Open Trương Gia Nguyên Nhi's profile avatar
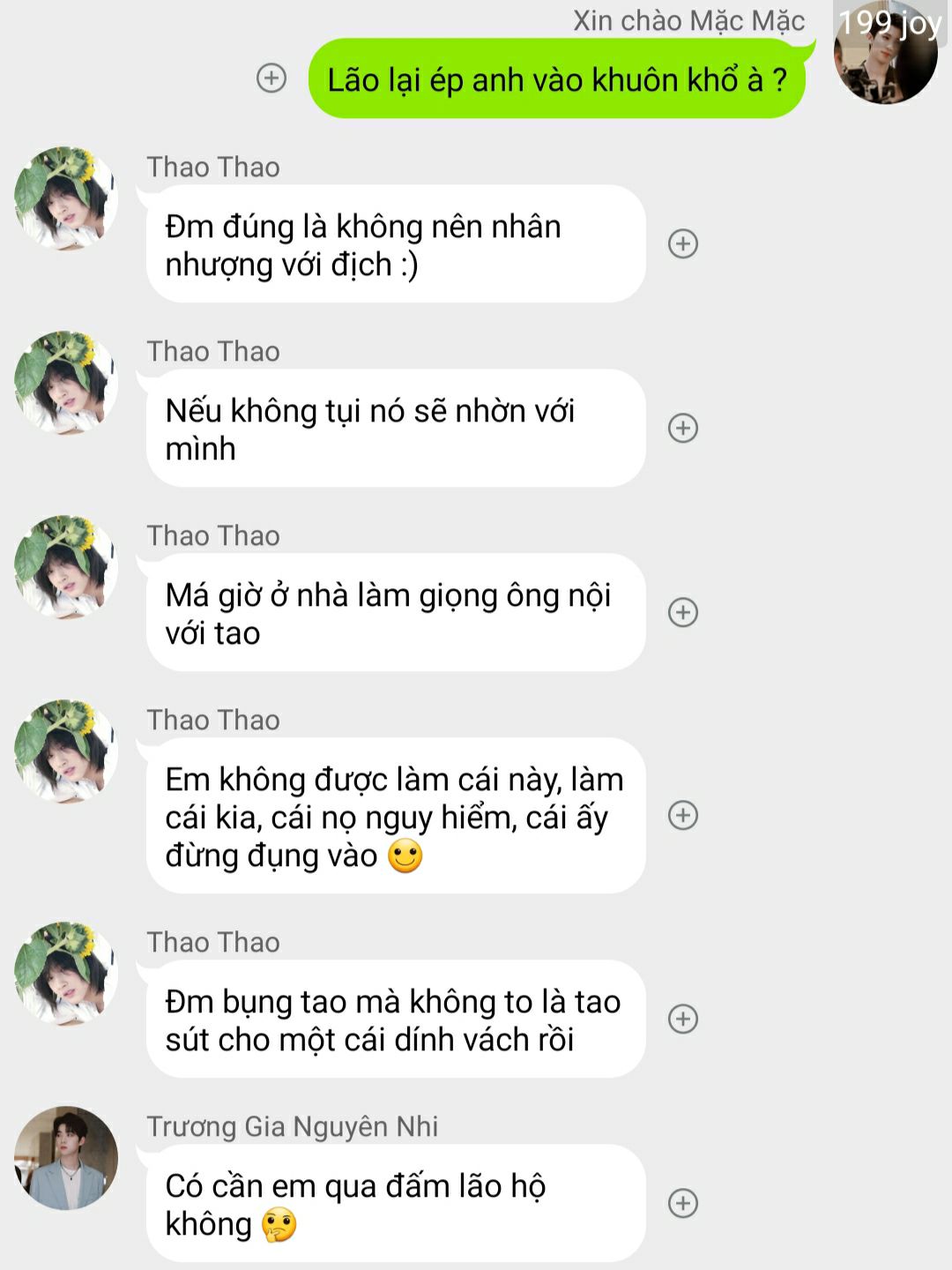The height and width of the screenshot is (1270, 952). (x=66, y=1157)
